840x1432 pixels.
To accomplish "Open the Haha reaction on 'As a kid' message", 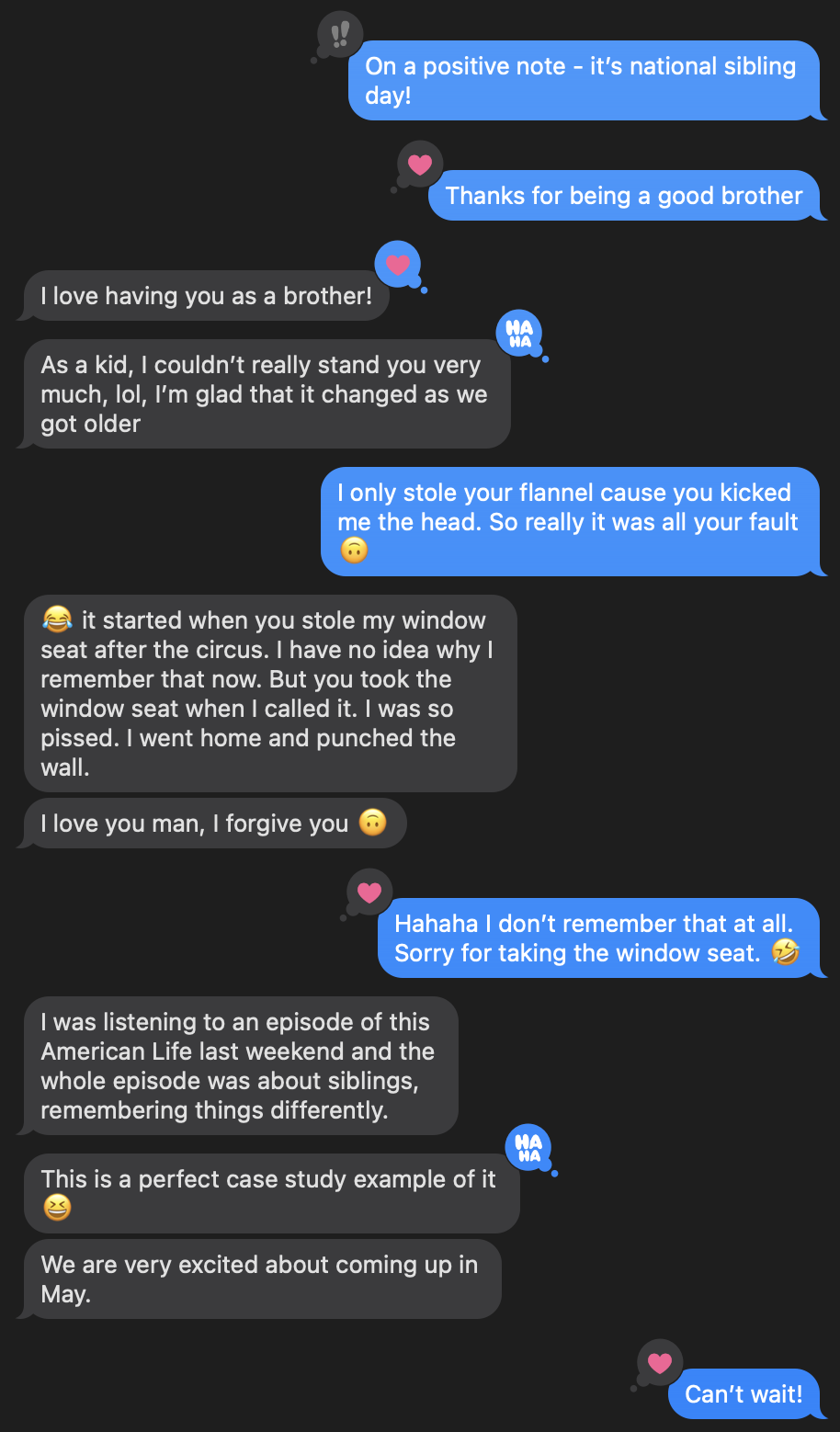I will [519, 333].
